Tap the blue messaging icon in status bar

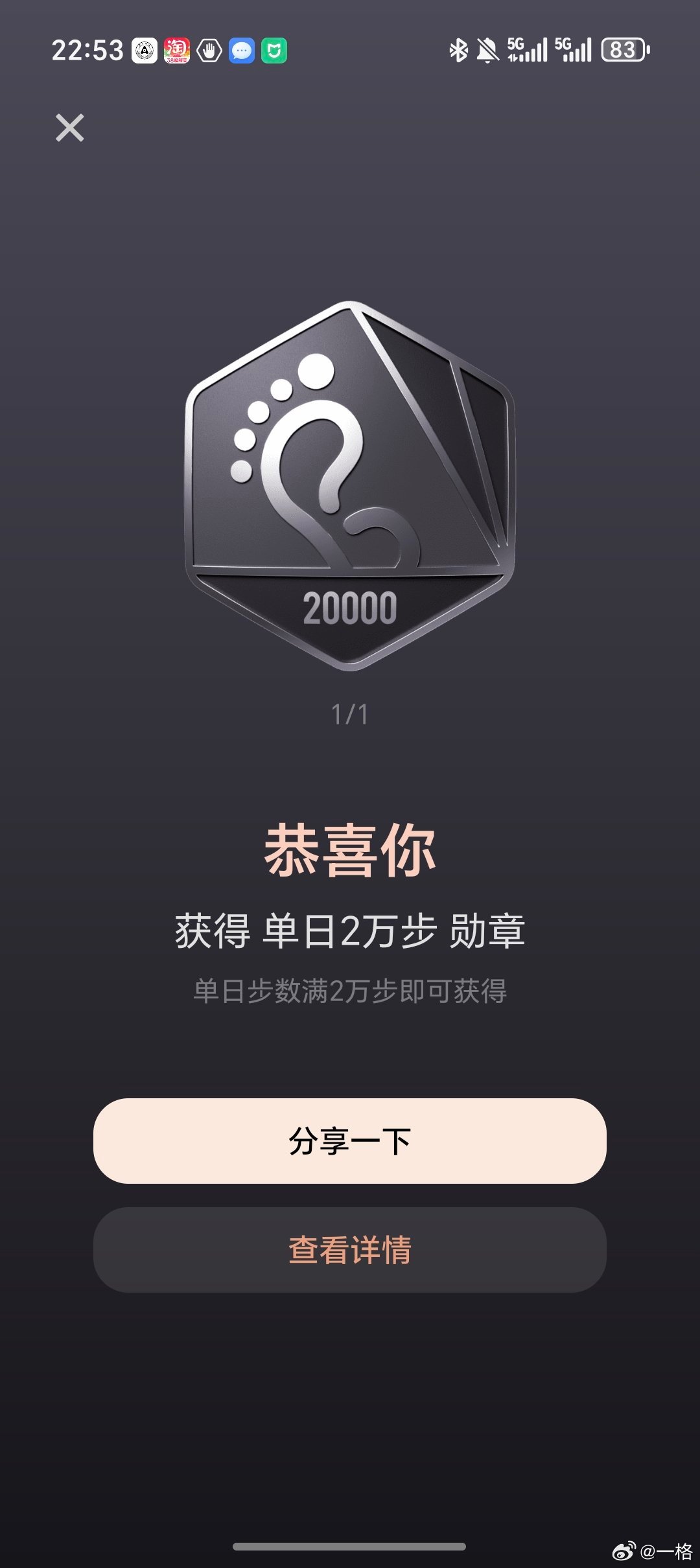click(242, 49)
